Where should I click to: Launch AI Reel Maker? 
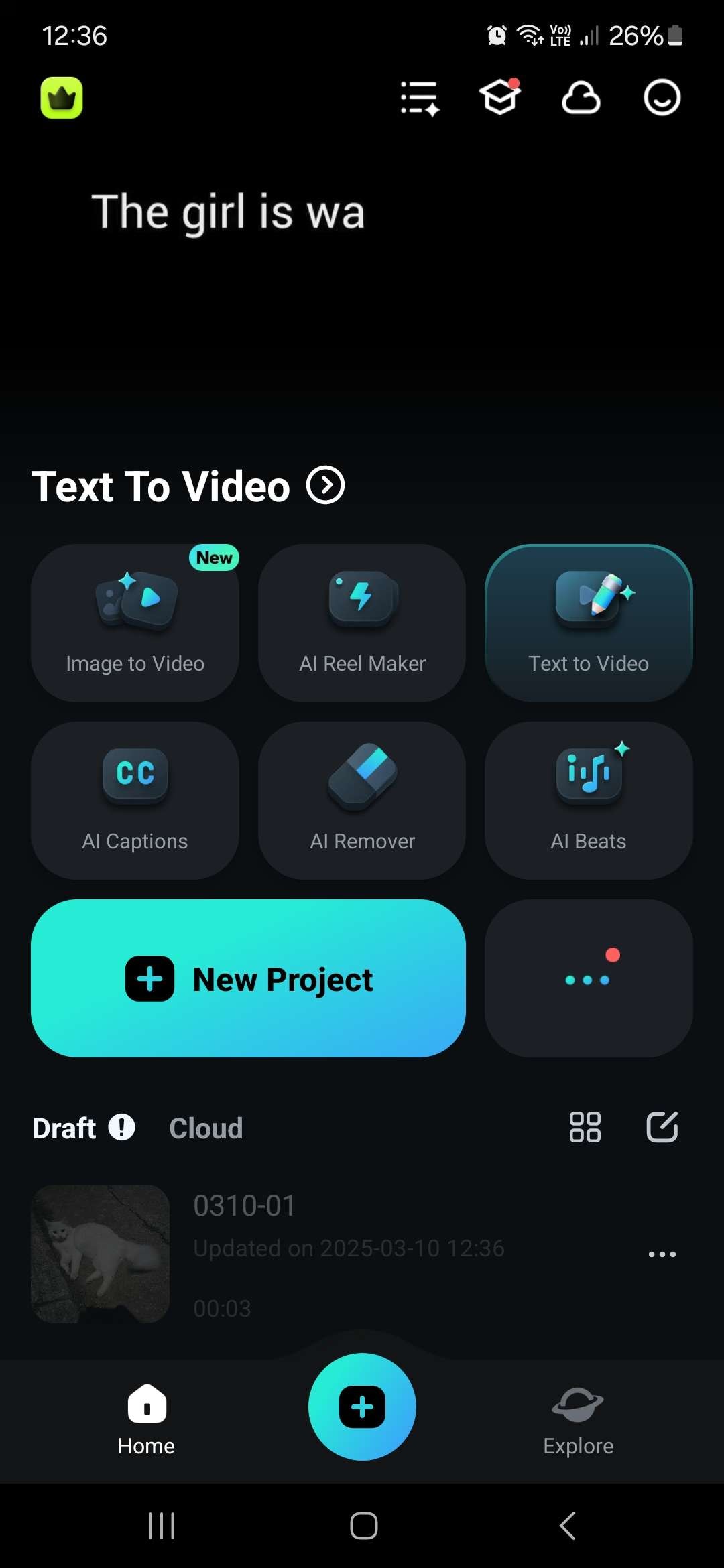[362, 623]
